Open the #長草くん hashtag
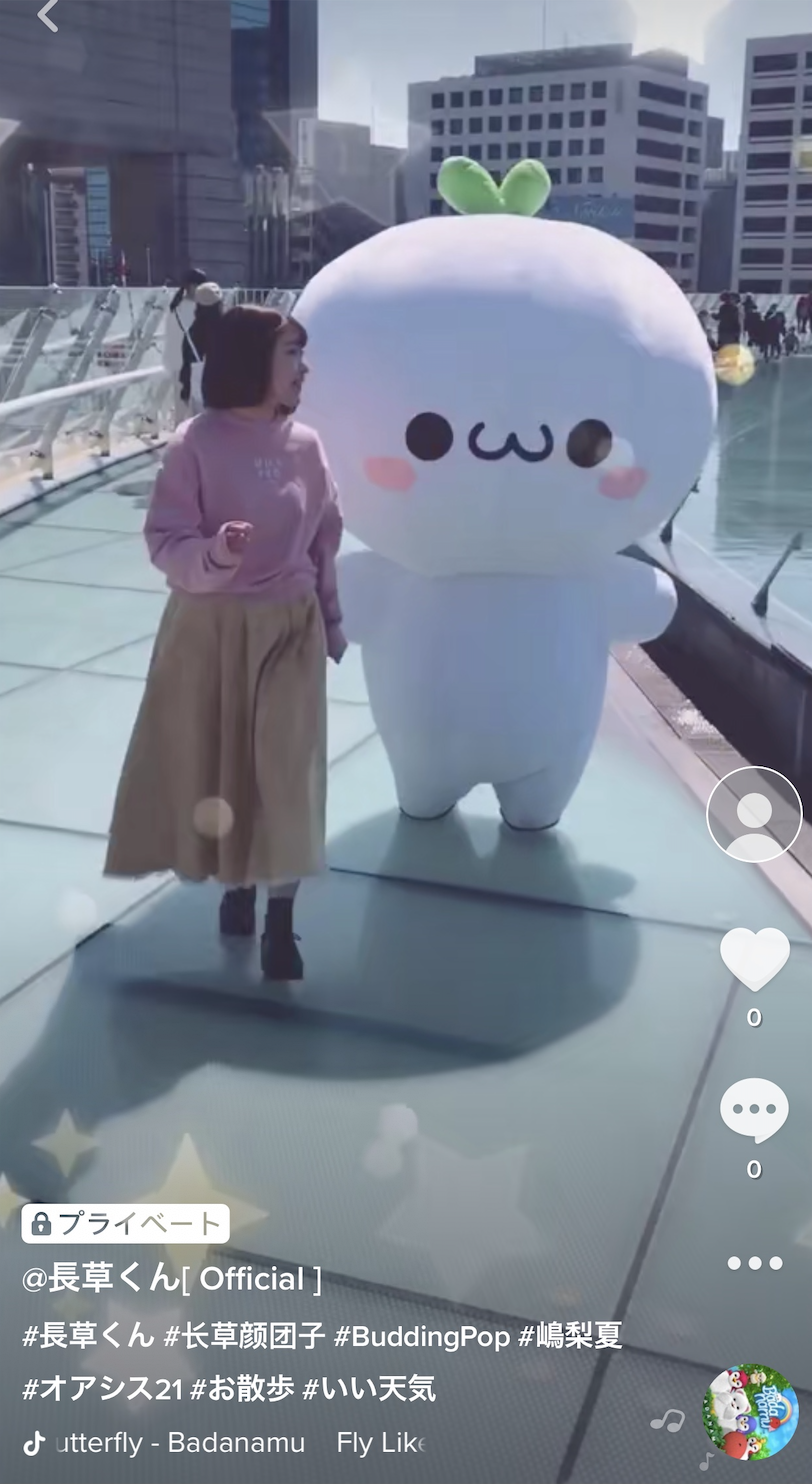 pyautogui.click(x=89, y=1335)
